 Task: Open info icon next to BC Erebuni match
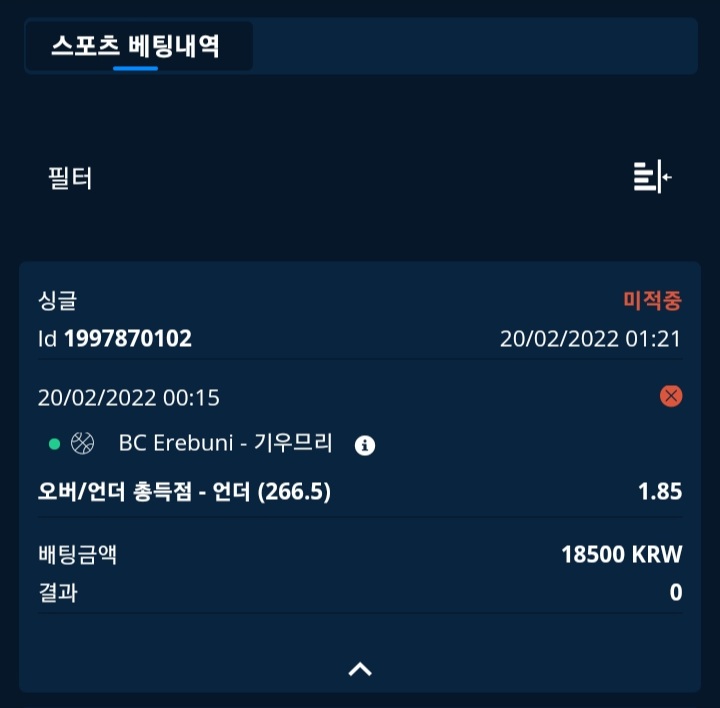365,445
